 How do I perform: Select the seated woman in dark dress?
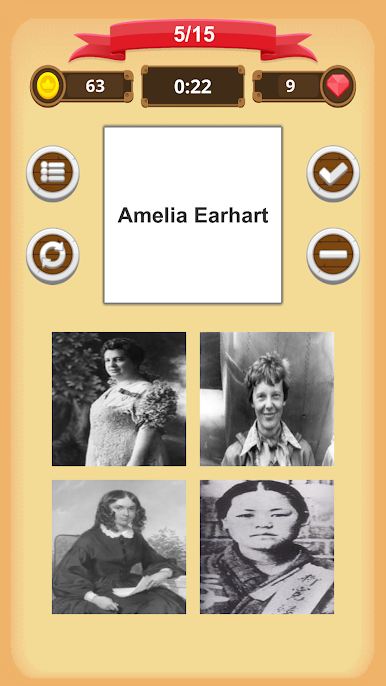pos(119,547)
